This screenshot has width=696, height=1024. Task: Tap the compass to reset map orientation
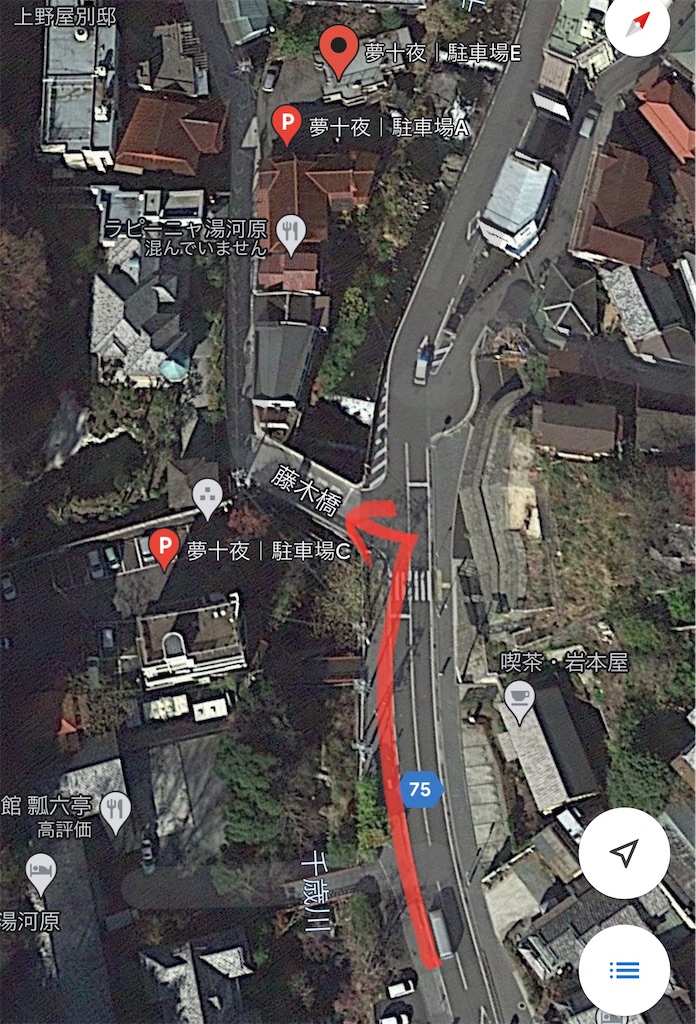(x=637, y=23)
